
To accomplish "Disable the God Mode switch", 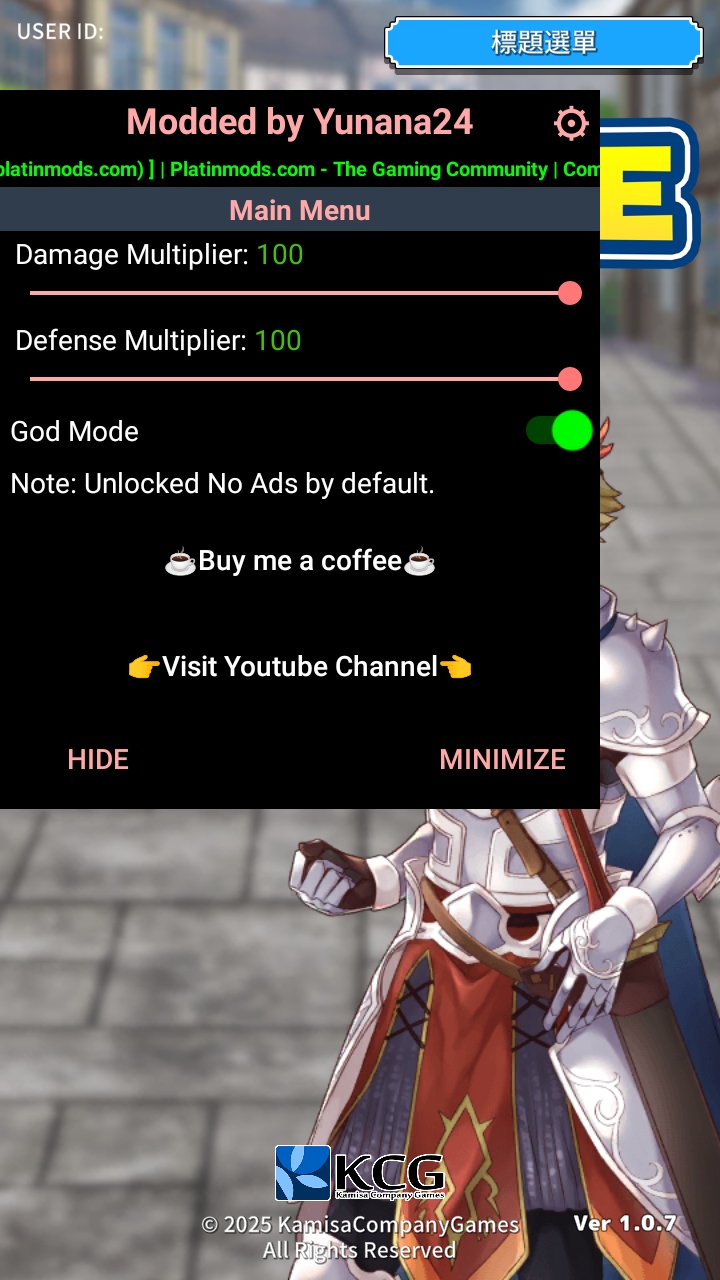I will (x=560, y=431).
